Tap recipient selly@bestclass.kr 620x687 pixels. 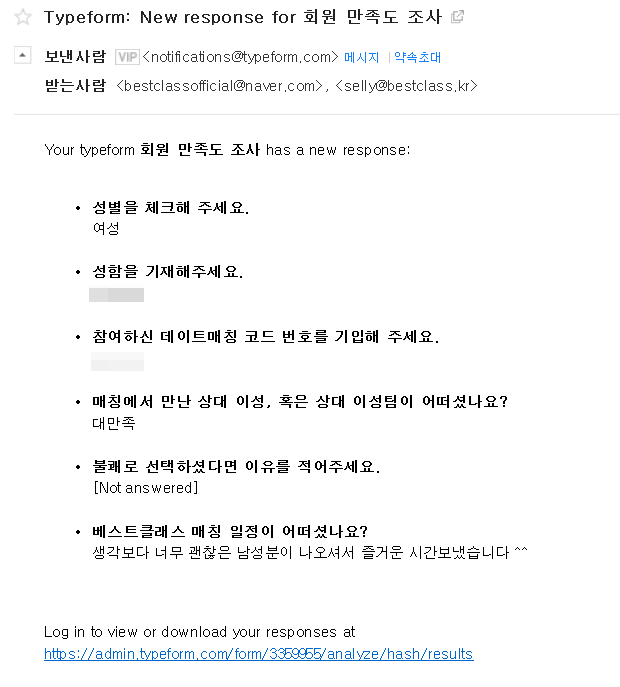pyautogui.click(x=406, y=86)
